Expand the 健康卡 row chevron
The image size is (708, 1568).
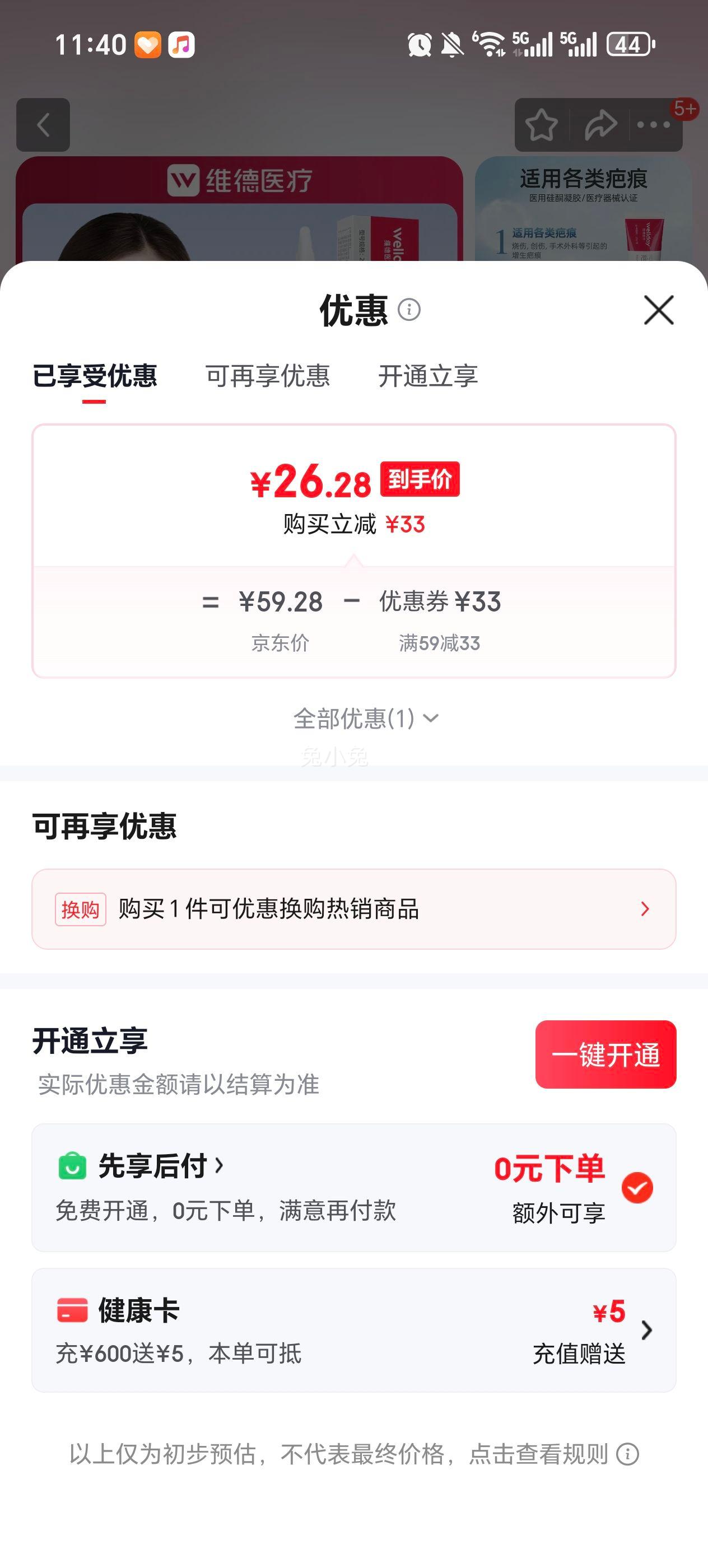[x=647, y=1328]
